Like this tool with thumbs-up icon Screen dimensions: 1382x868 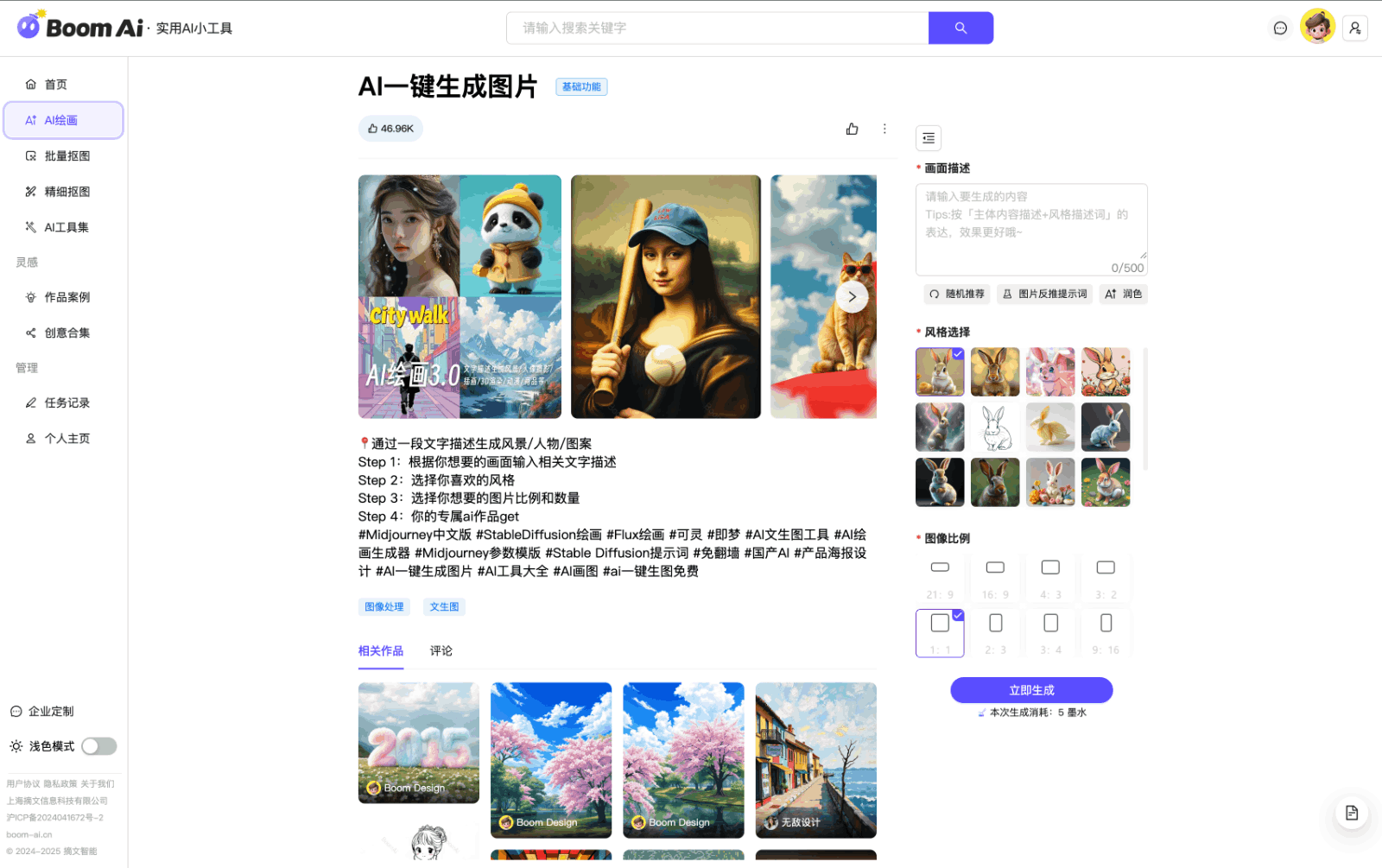(x=852, y=129)
